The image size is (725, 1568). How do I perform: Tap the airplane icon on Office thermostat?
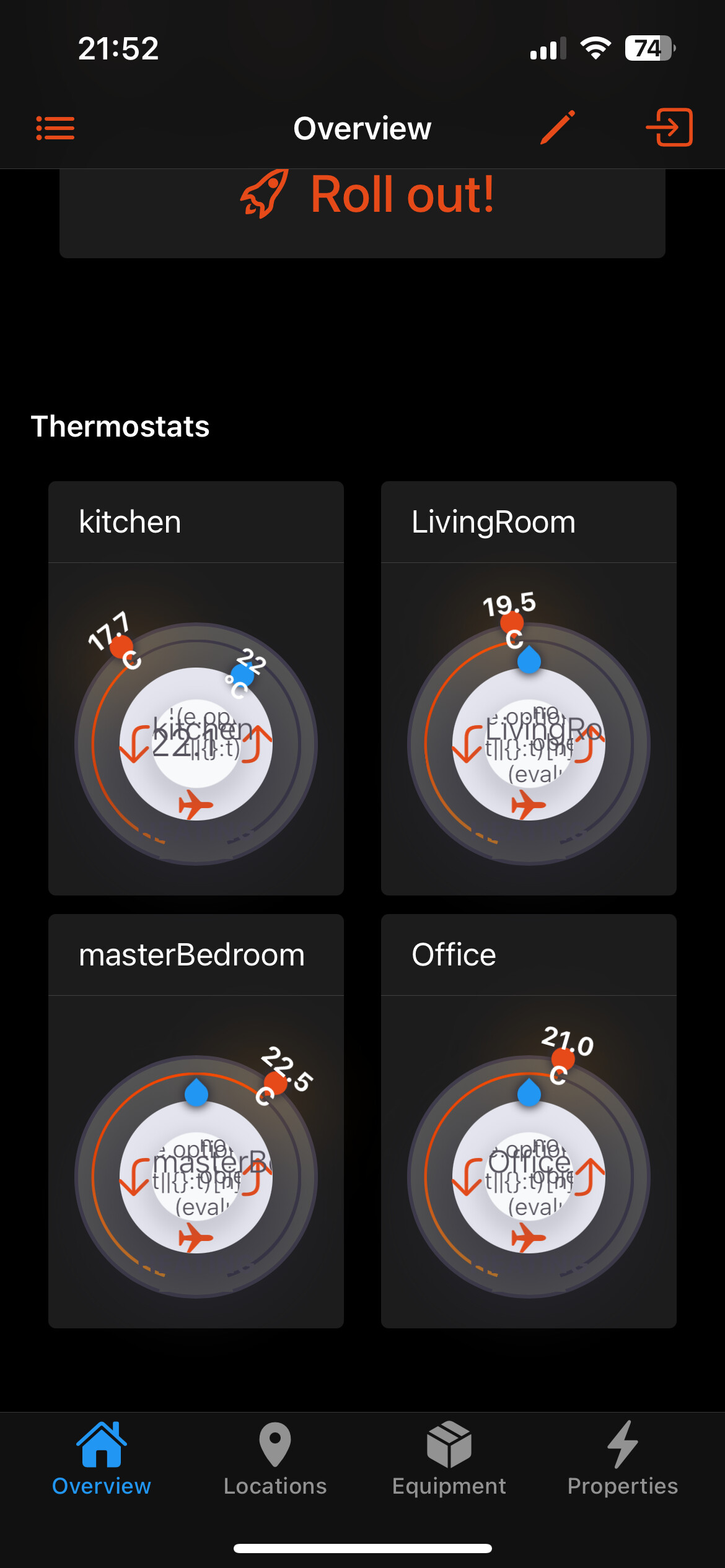(529, 1237)
